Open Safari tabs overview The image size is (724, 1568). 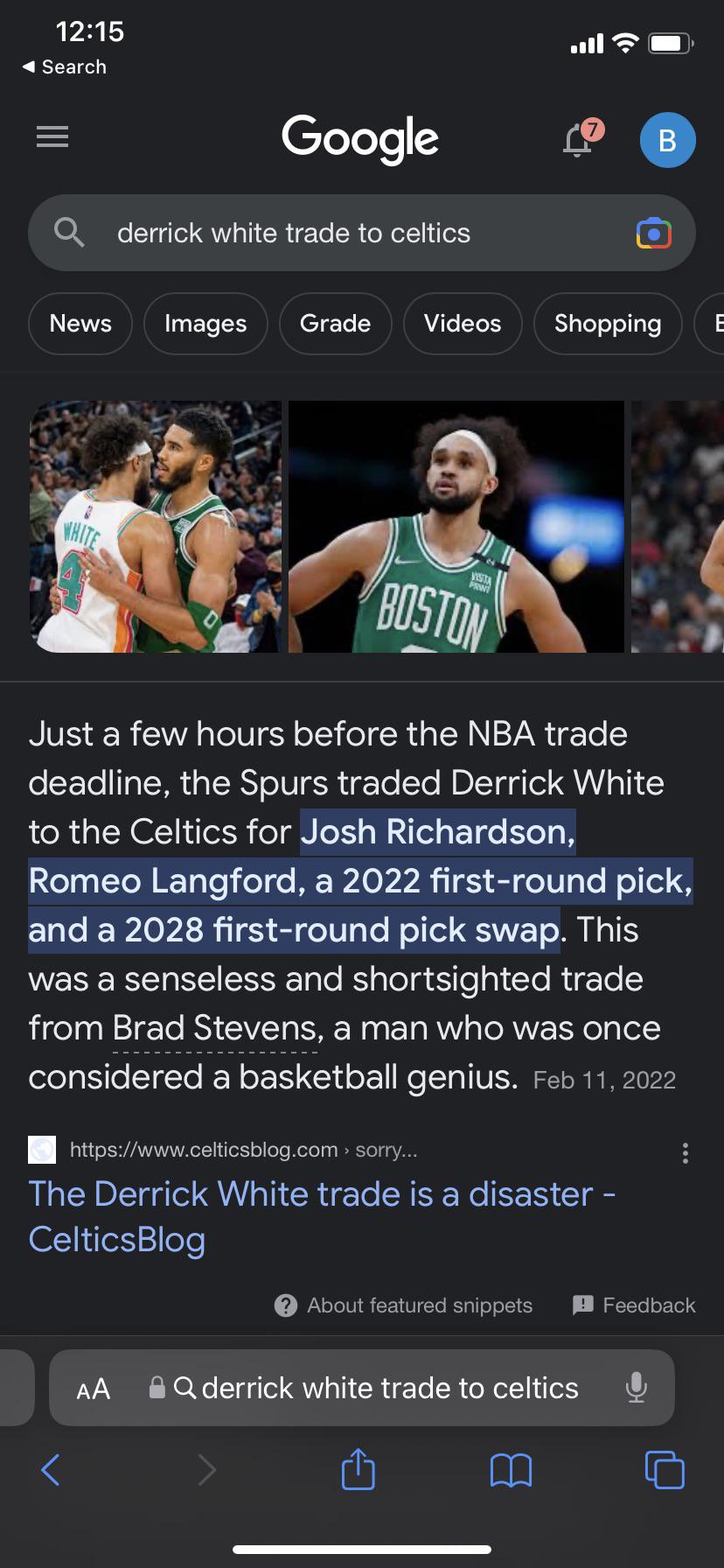(x=665, y=1469)
